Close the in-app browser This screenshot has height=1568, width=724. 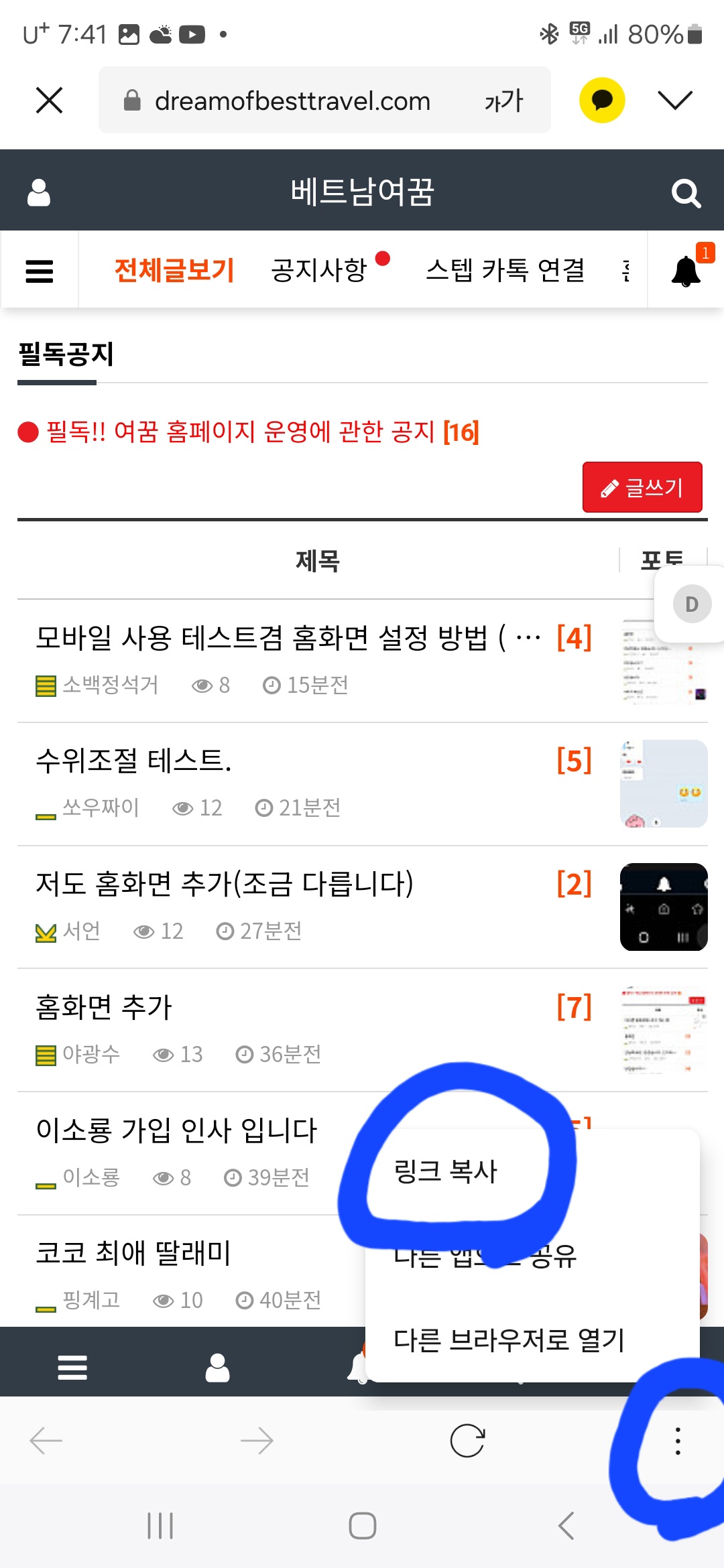[x=49, y=101]
